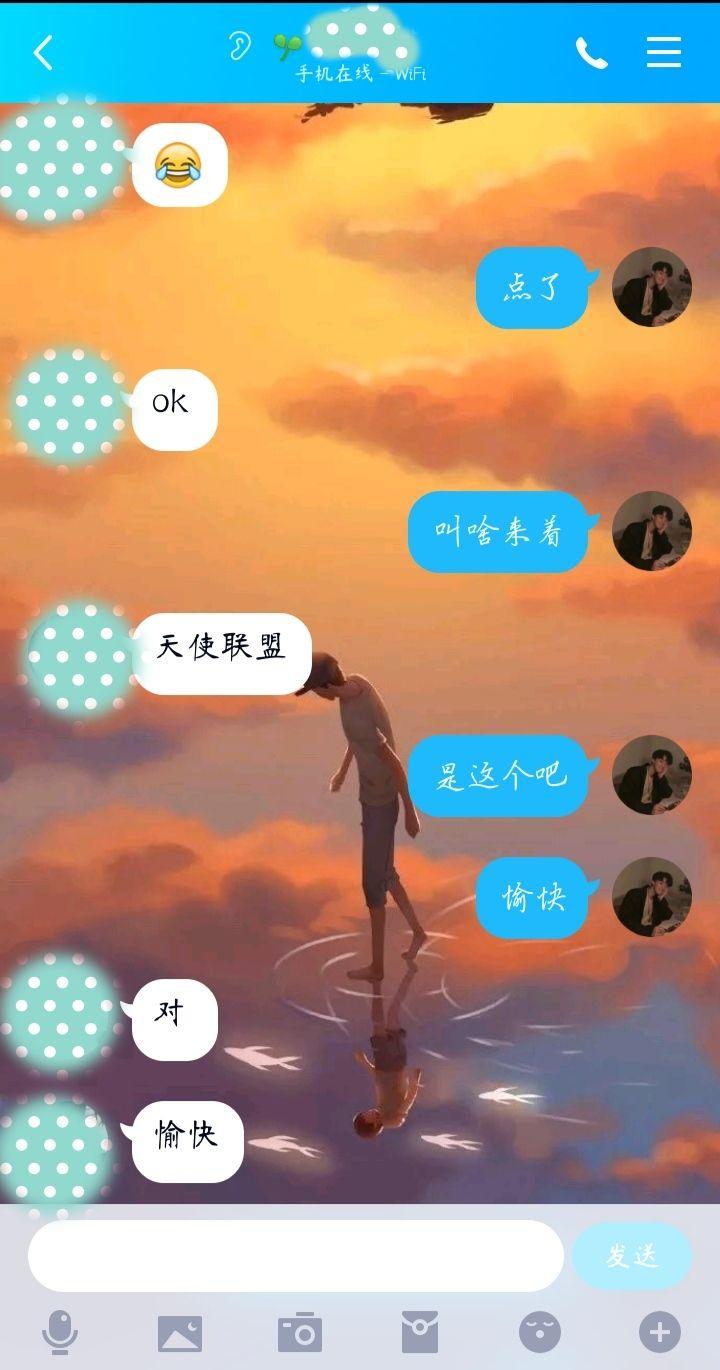The width and height of the screenshot is (720, 1370).
Task: Focus the message input field
Action: point(295,1255)
